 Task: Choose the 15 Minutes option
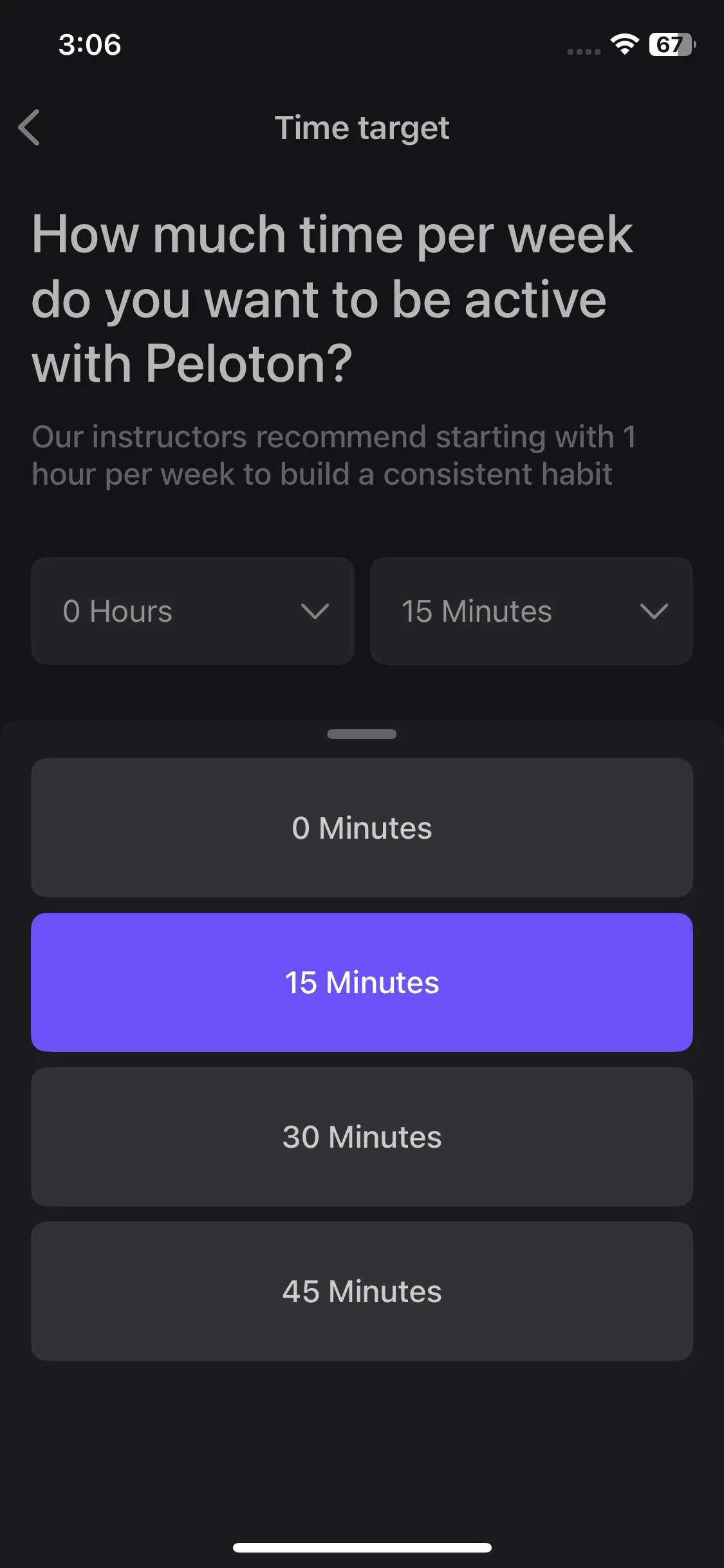362,982
